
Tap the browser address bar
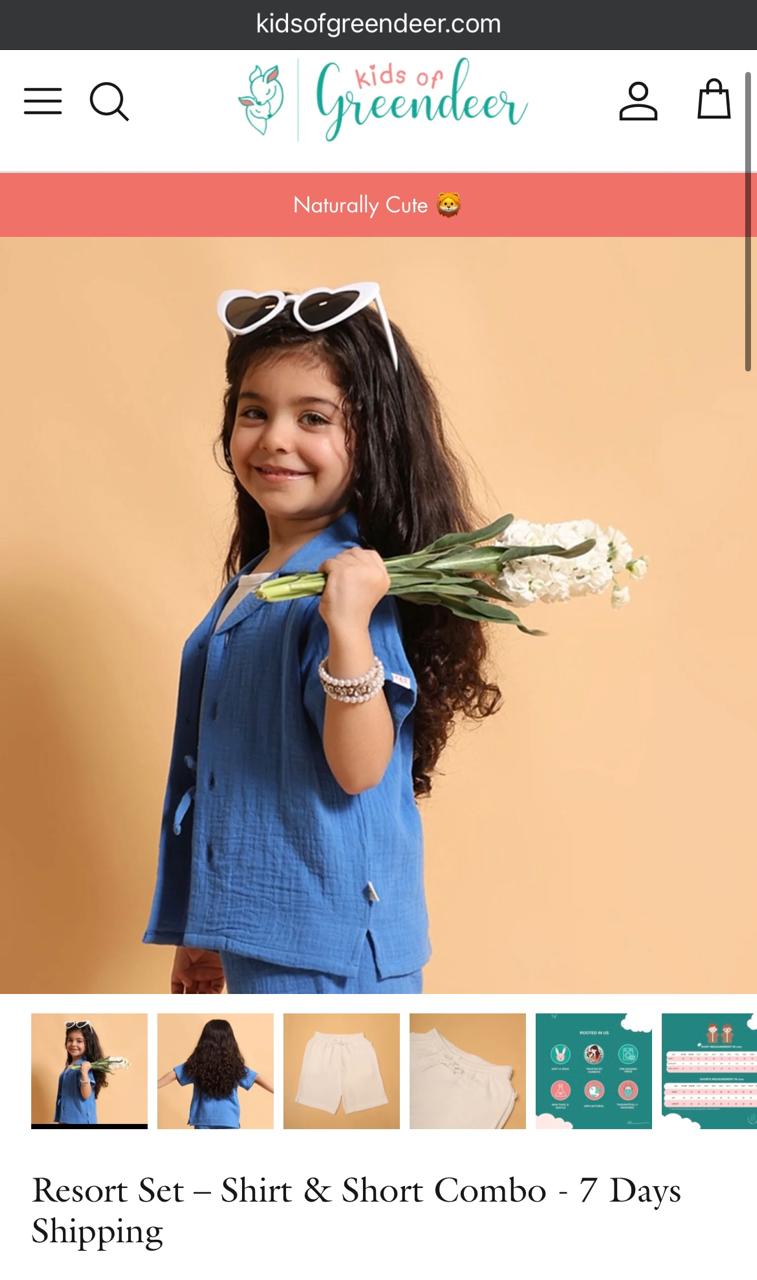(x=378, y=24)
